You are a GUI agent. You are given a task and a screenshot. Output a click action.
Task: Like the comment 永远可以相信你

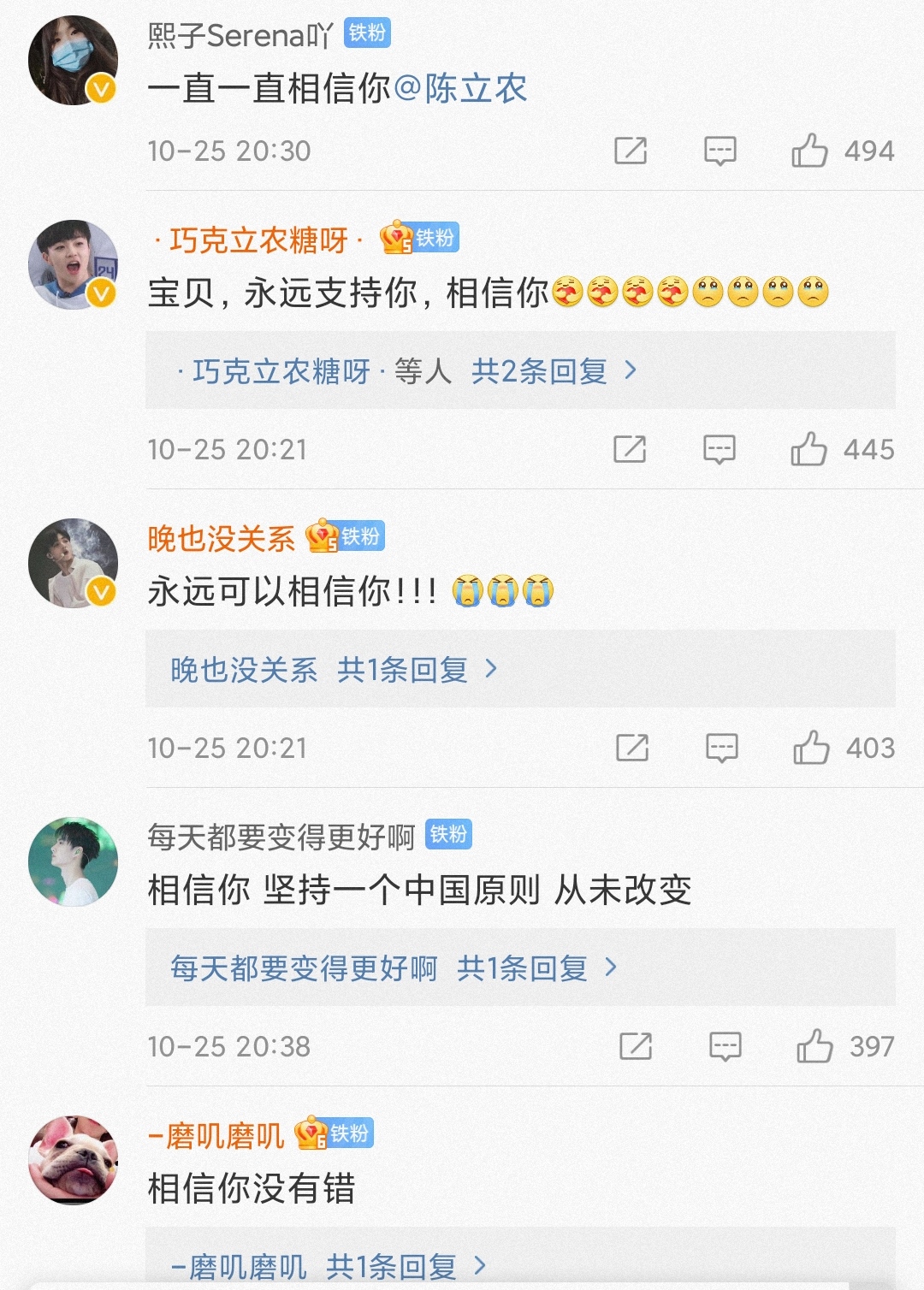click(811, 749)
